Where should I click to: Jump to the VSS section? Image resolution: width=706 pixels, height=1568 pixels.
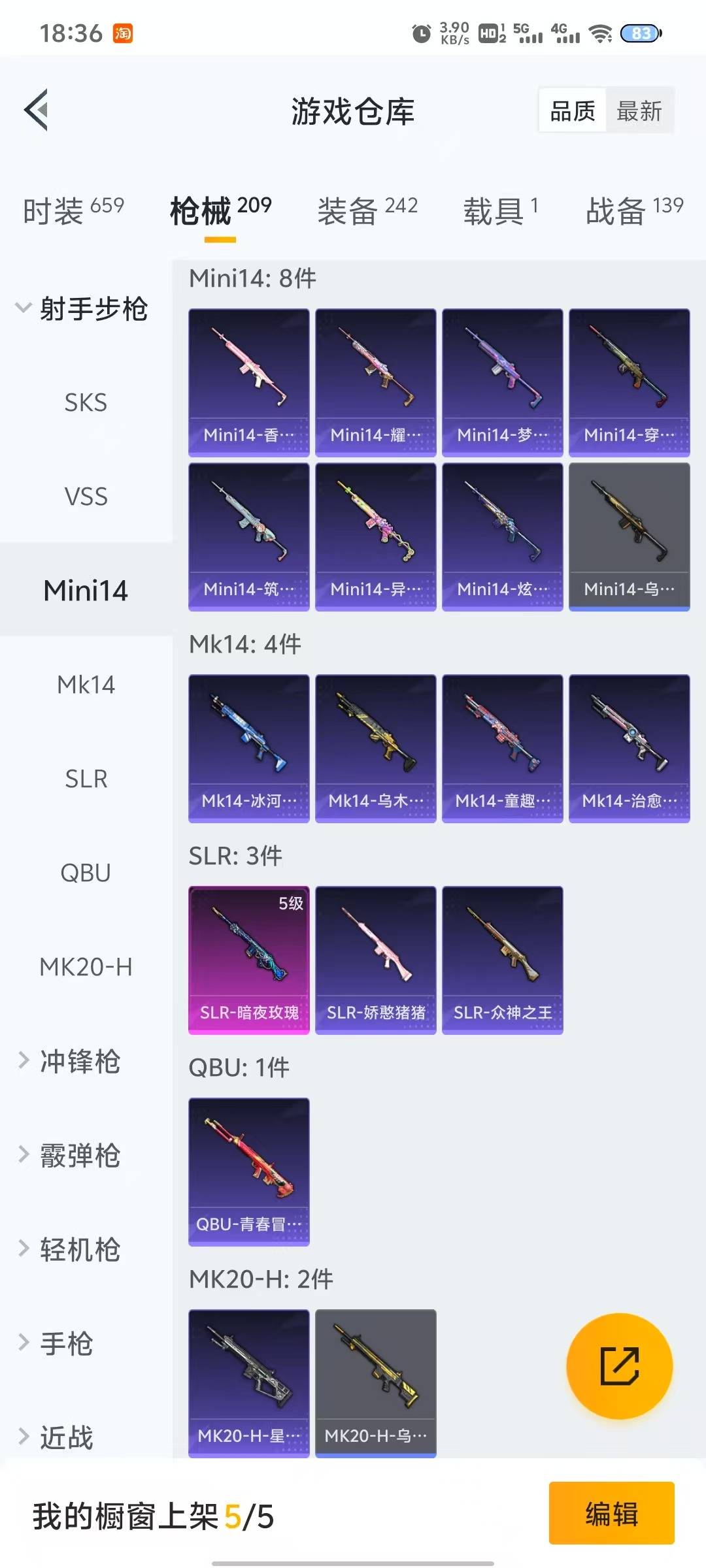pos(86,497)
